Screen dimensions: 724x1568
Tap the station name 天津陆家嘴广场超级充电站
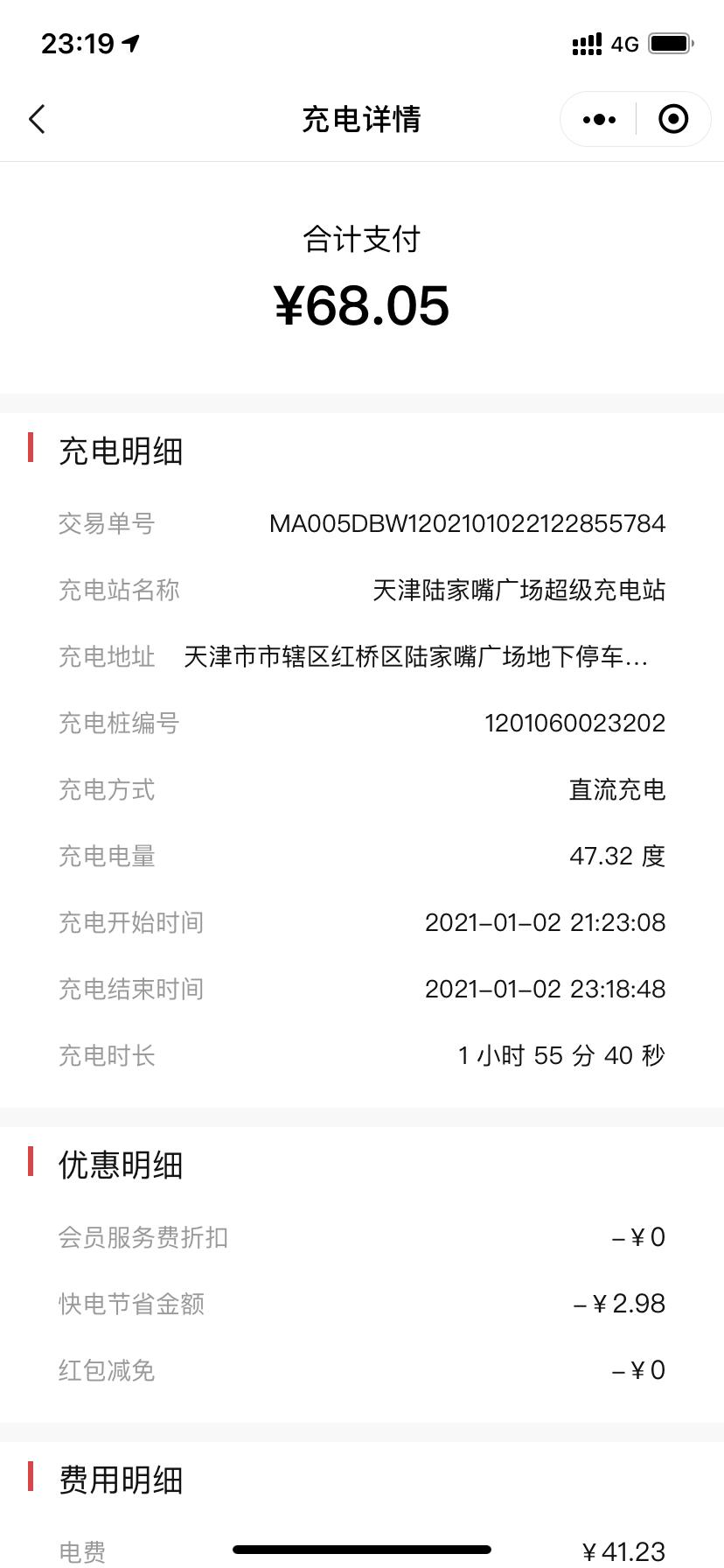pos(519,591)
